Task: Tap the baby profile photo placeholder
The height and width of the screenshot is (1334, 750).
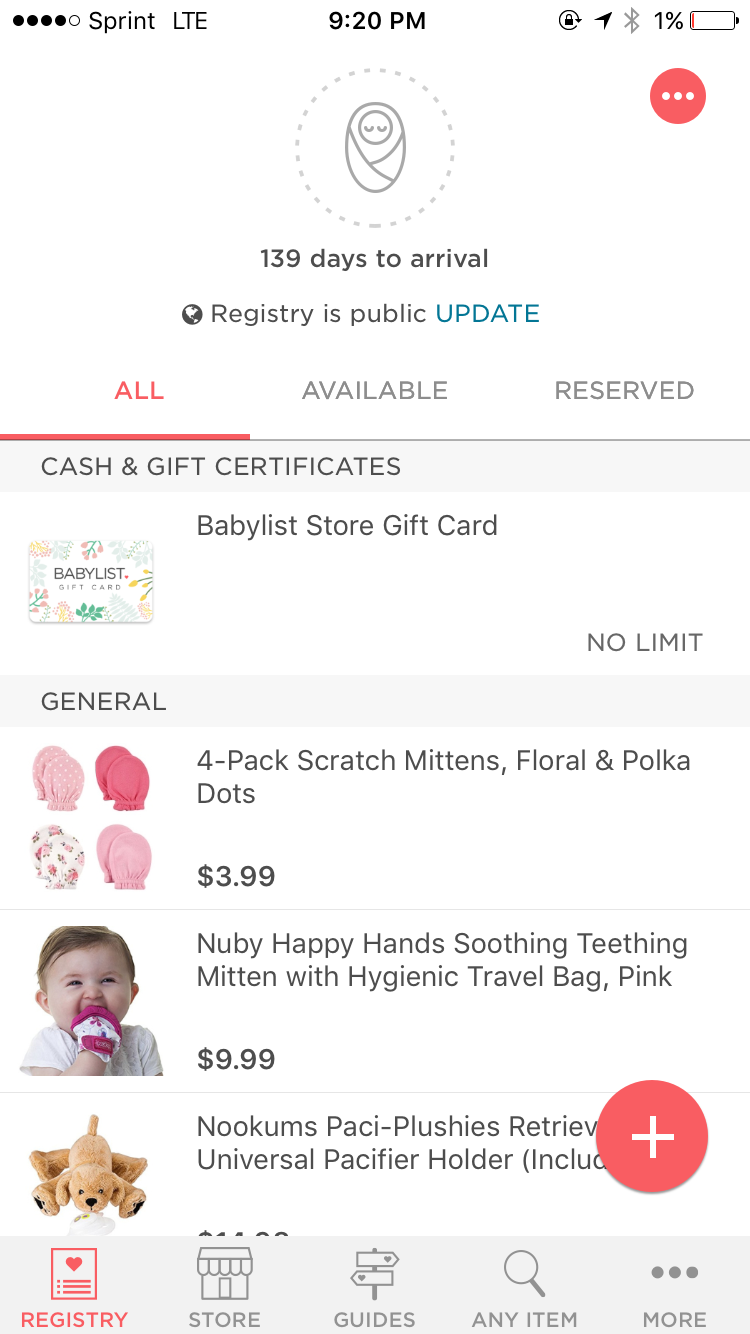Action: tap(375, 148)
